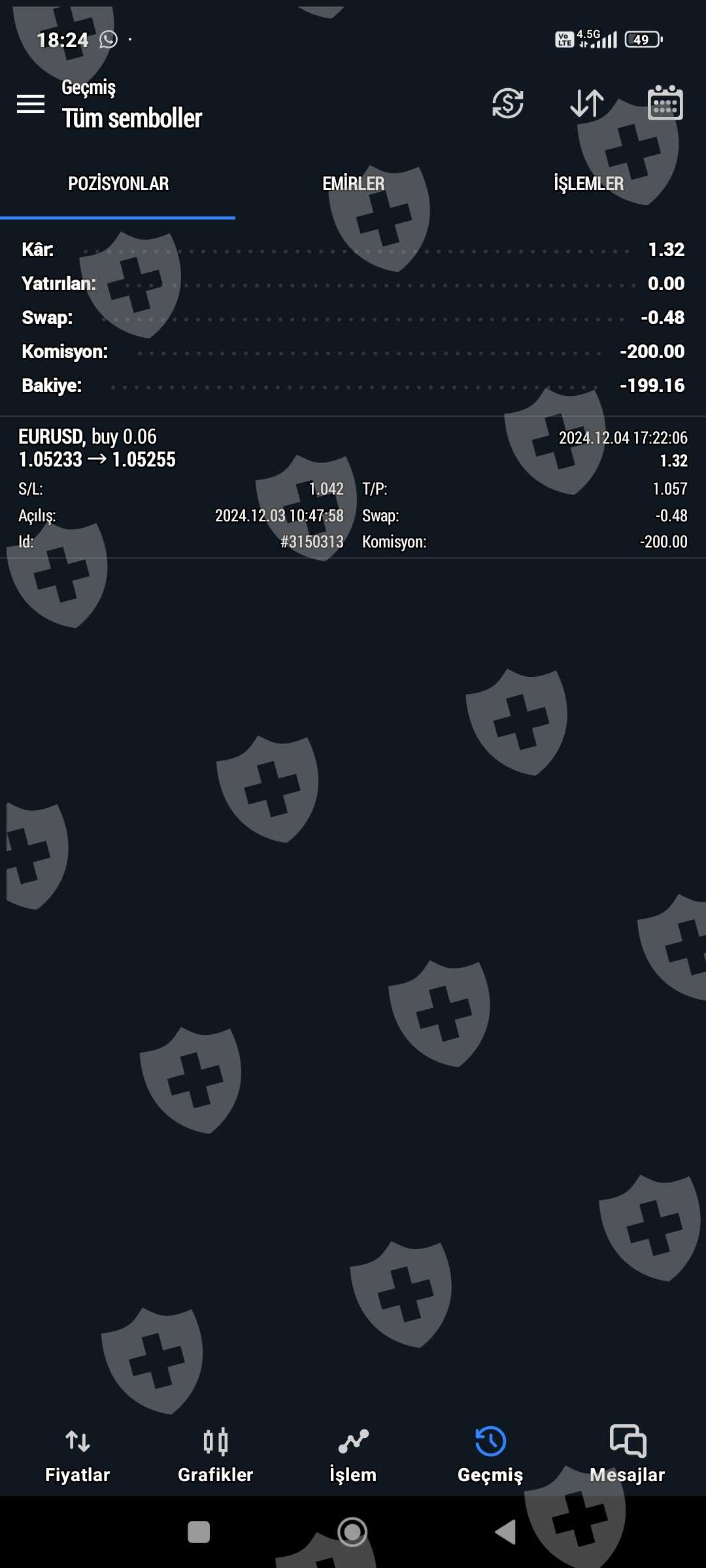Tap the system back button
Screen dimensions: 706x1568
(505, 1532)
